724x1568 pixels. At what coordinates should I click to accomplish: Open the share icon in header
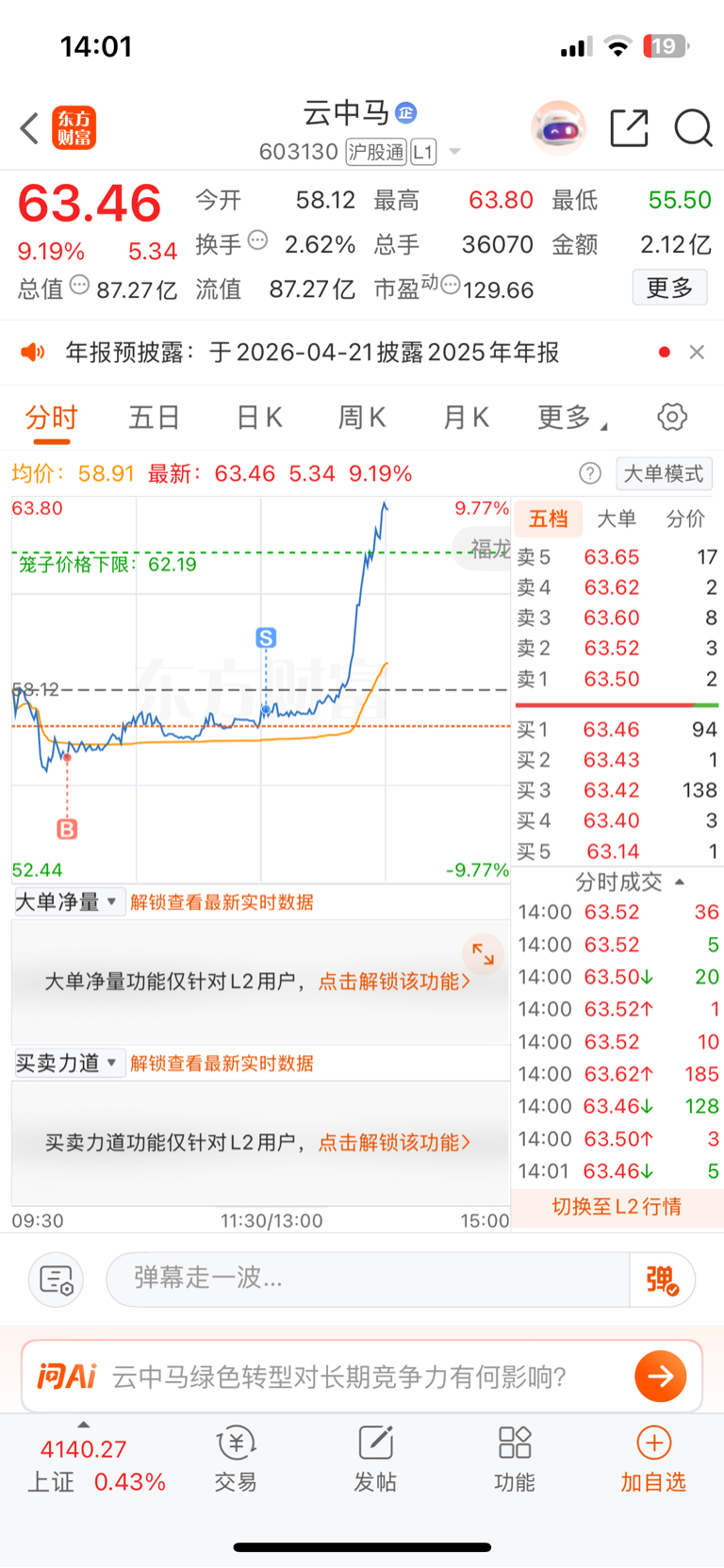(629, 128)
